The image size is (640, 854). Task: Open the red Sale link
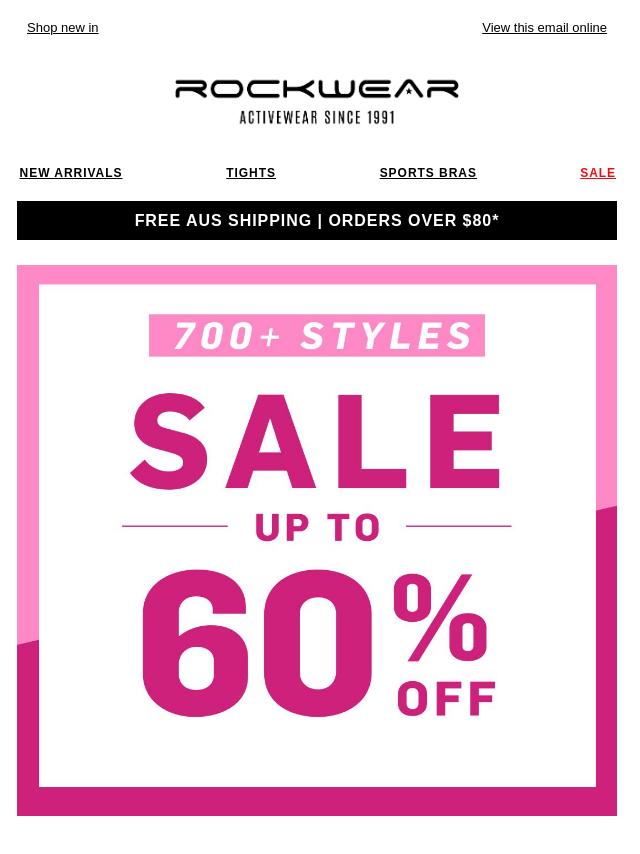click(x=597, y=173)
